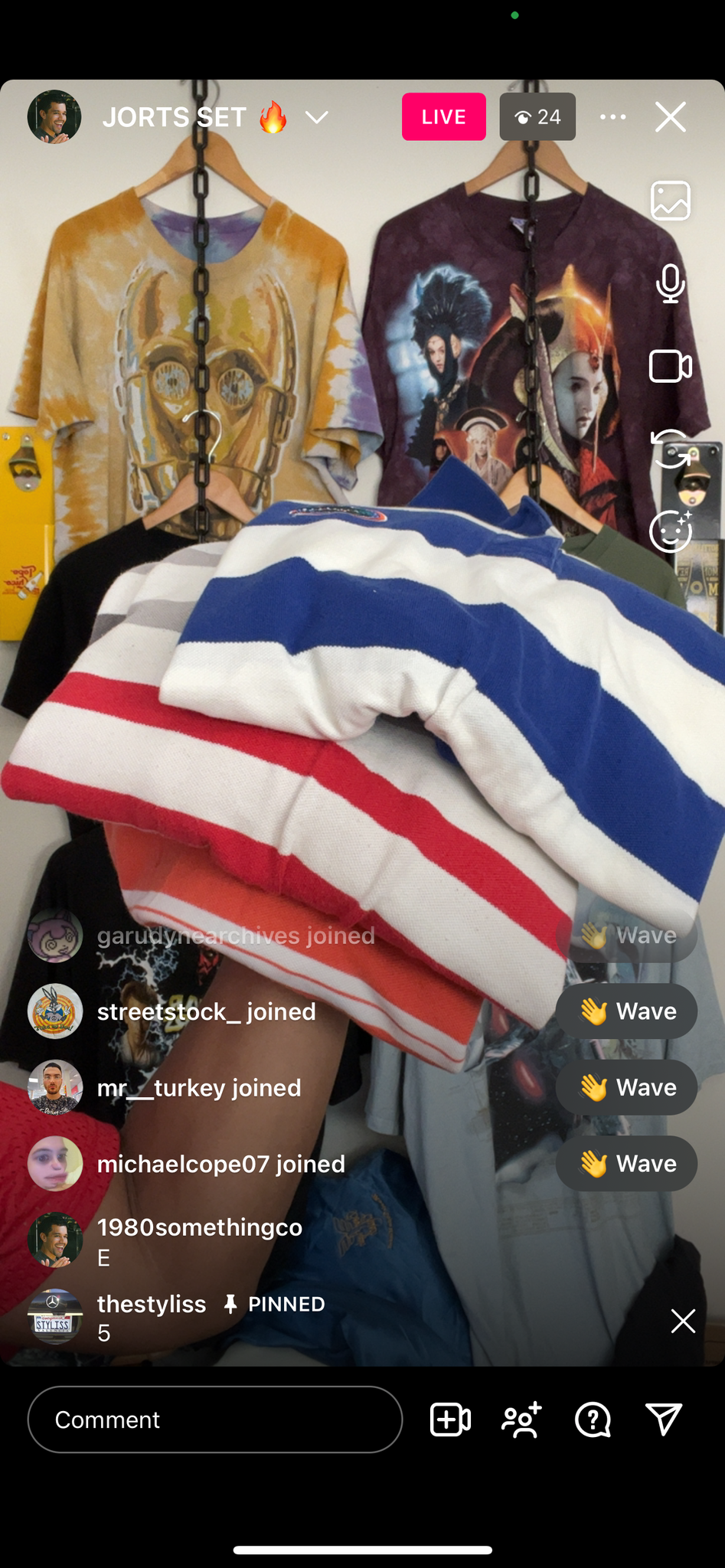Image resolution: width=725 pixels, height=1568 pixels.
Task: Mute the microphone
Action: point(671,283)
